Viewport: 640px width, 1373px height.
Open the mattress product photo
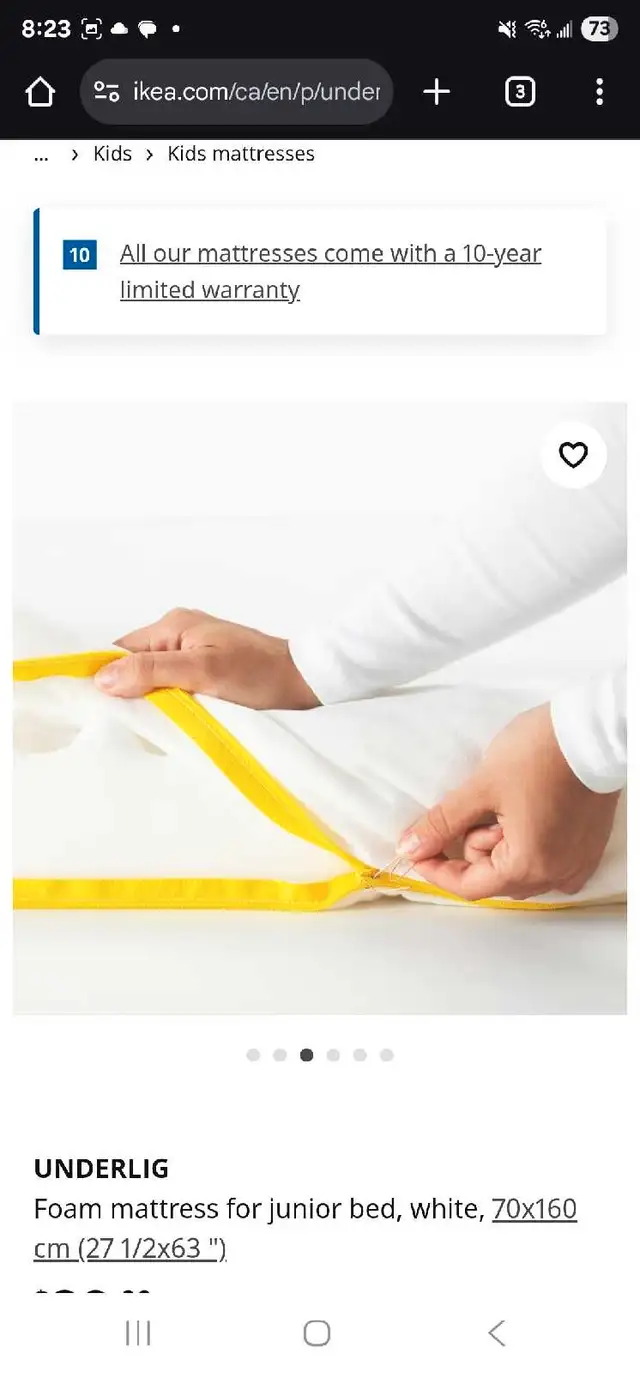[x=320, y=708]
